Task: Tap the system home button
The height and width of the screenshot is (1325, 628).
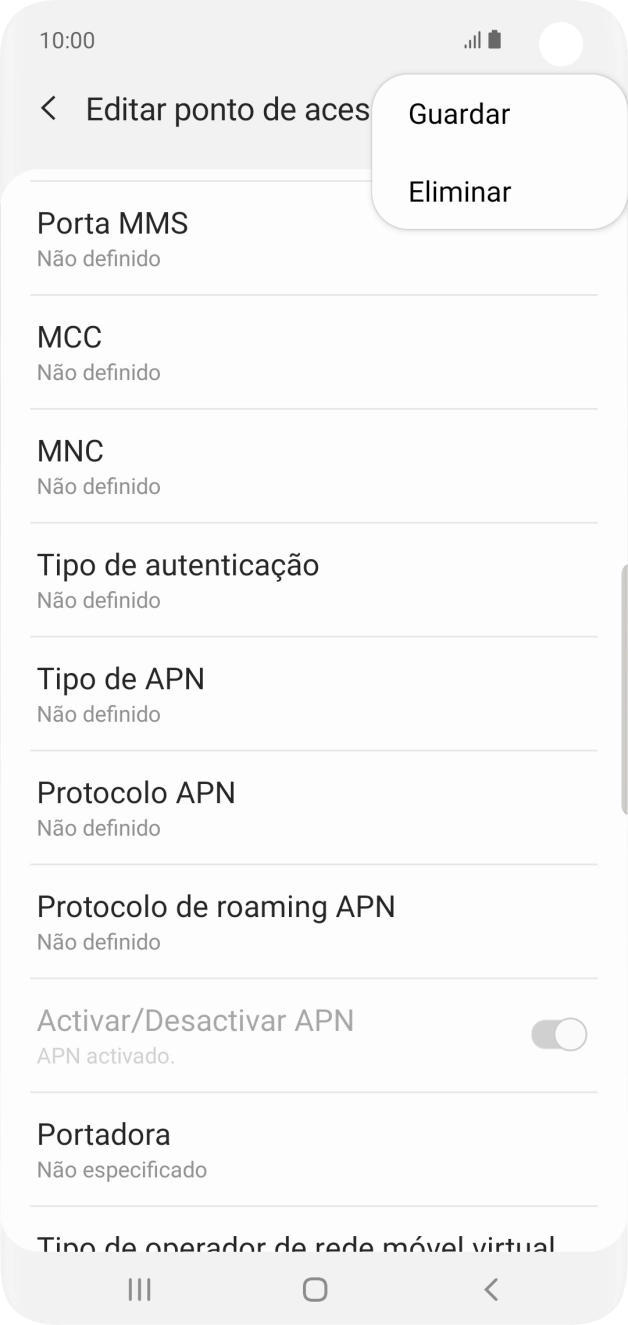Action: [x=314, y=1290]
